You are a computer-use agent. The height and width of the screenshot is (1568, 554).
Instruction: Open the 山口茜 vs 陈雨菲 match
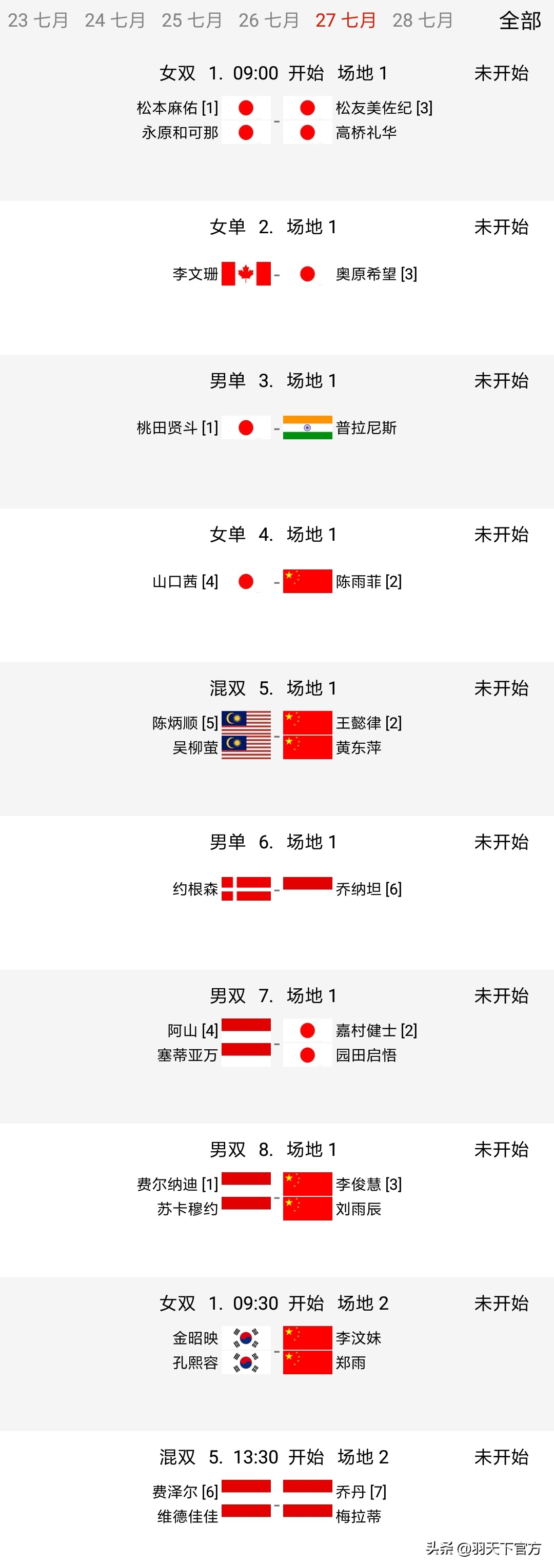click(276, 581)
